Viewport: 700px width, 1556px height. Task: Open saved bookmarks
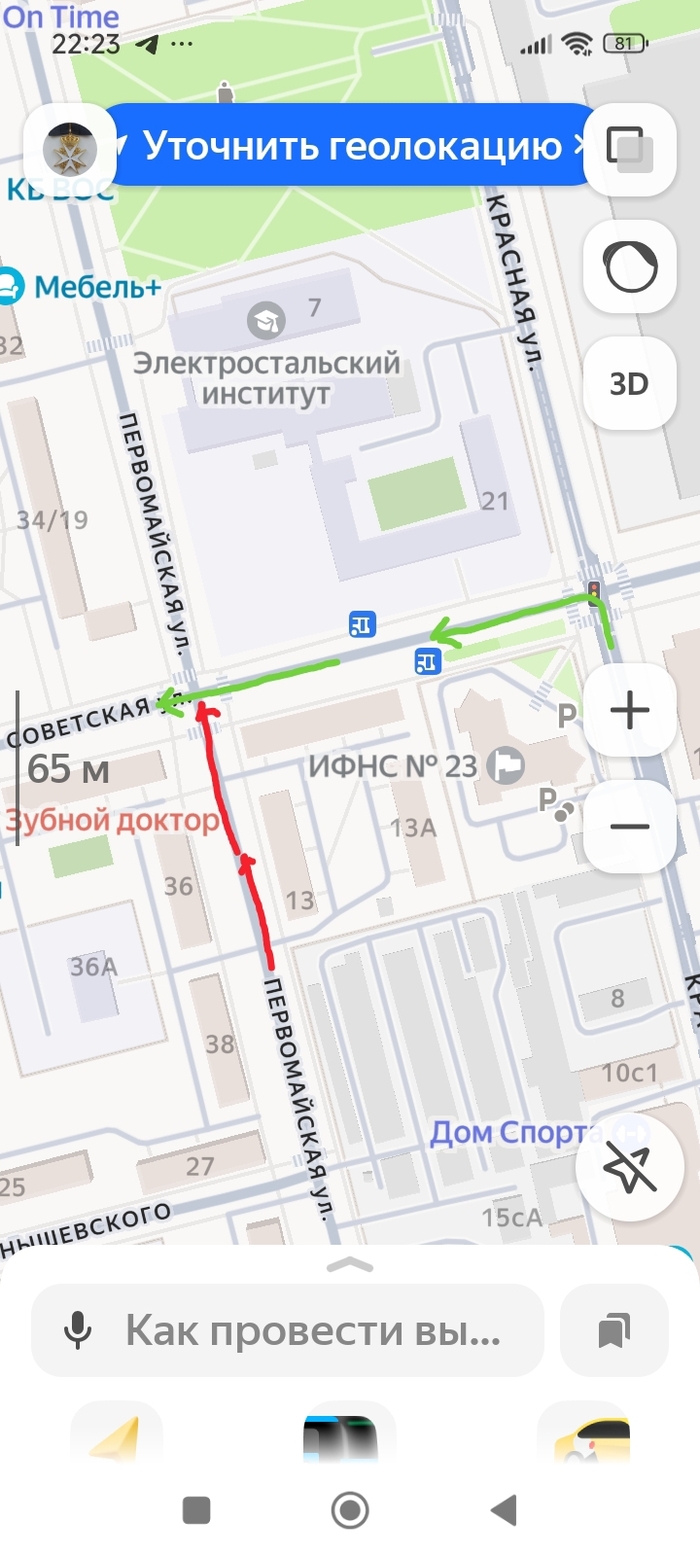[x=614, y=1330]
